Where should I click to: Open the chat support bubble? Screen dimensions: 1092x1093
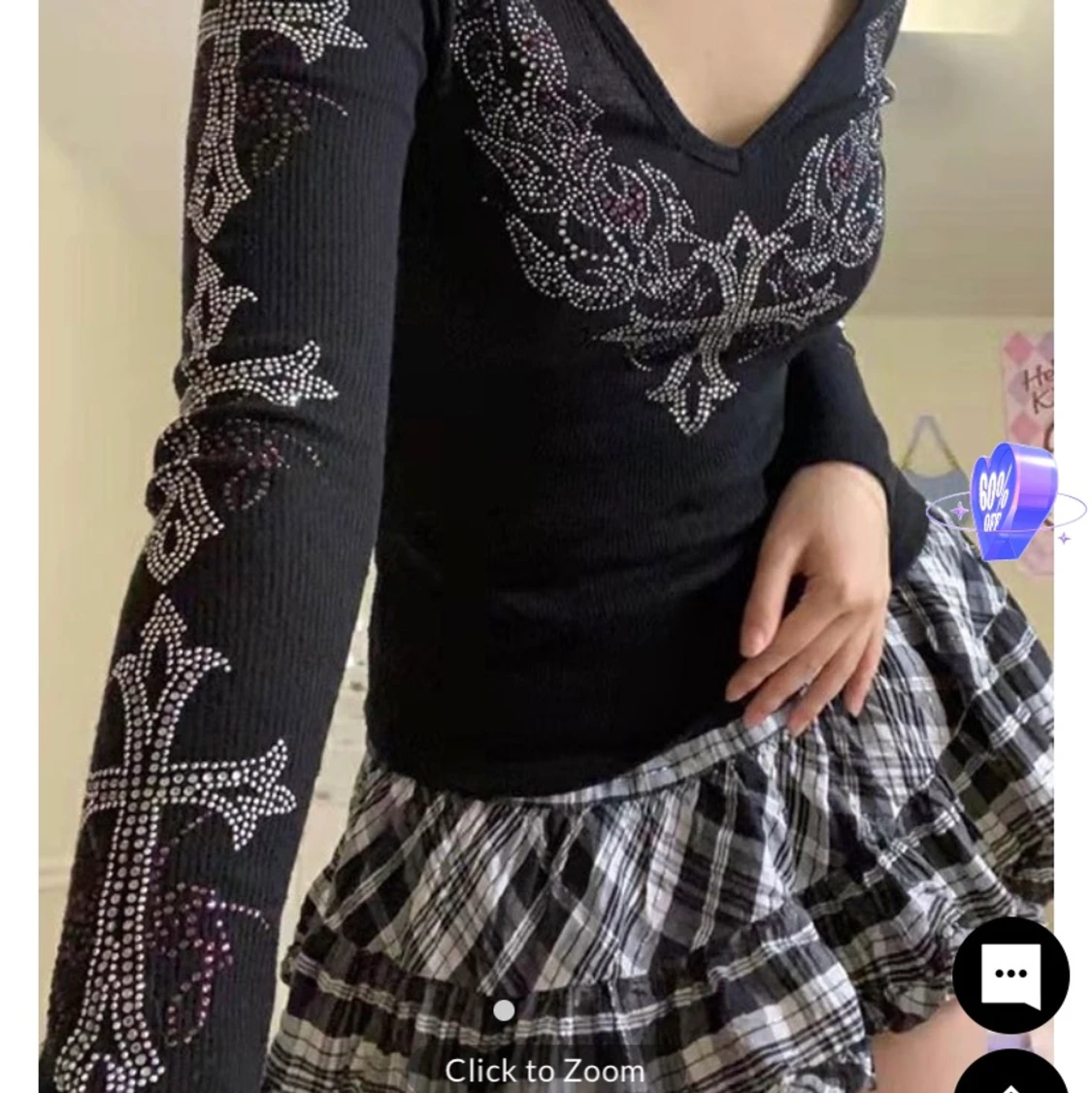1010,975
